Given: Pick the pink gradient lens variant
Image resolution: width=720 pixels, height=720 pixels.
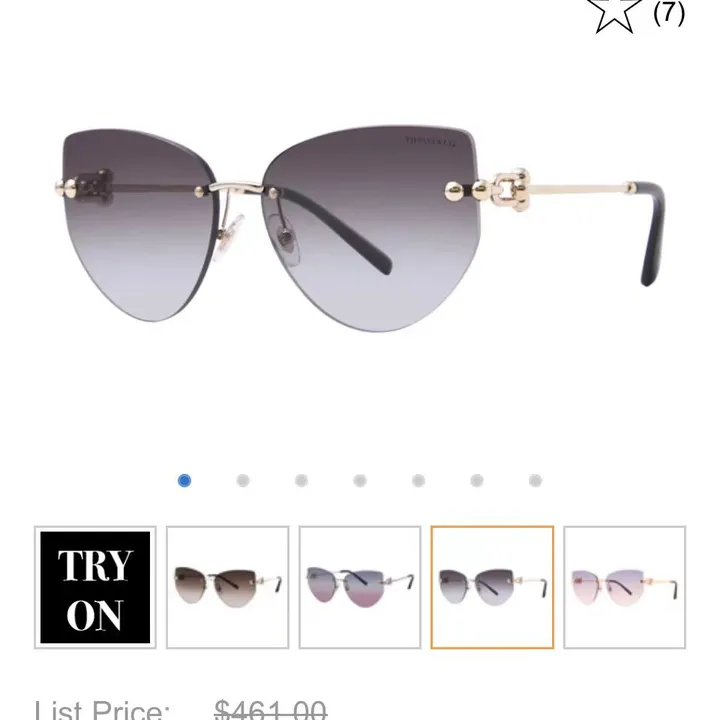Looking at the screenshot, I should pos(624,587).
